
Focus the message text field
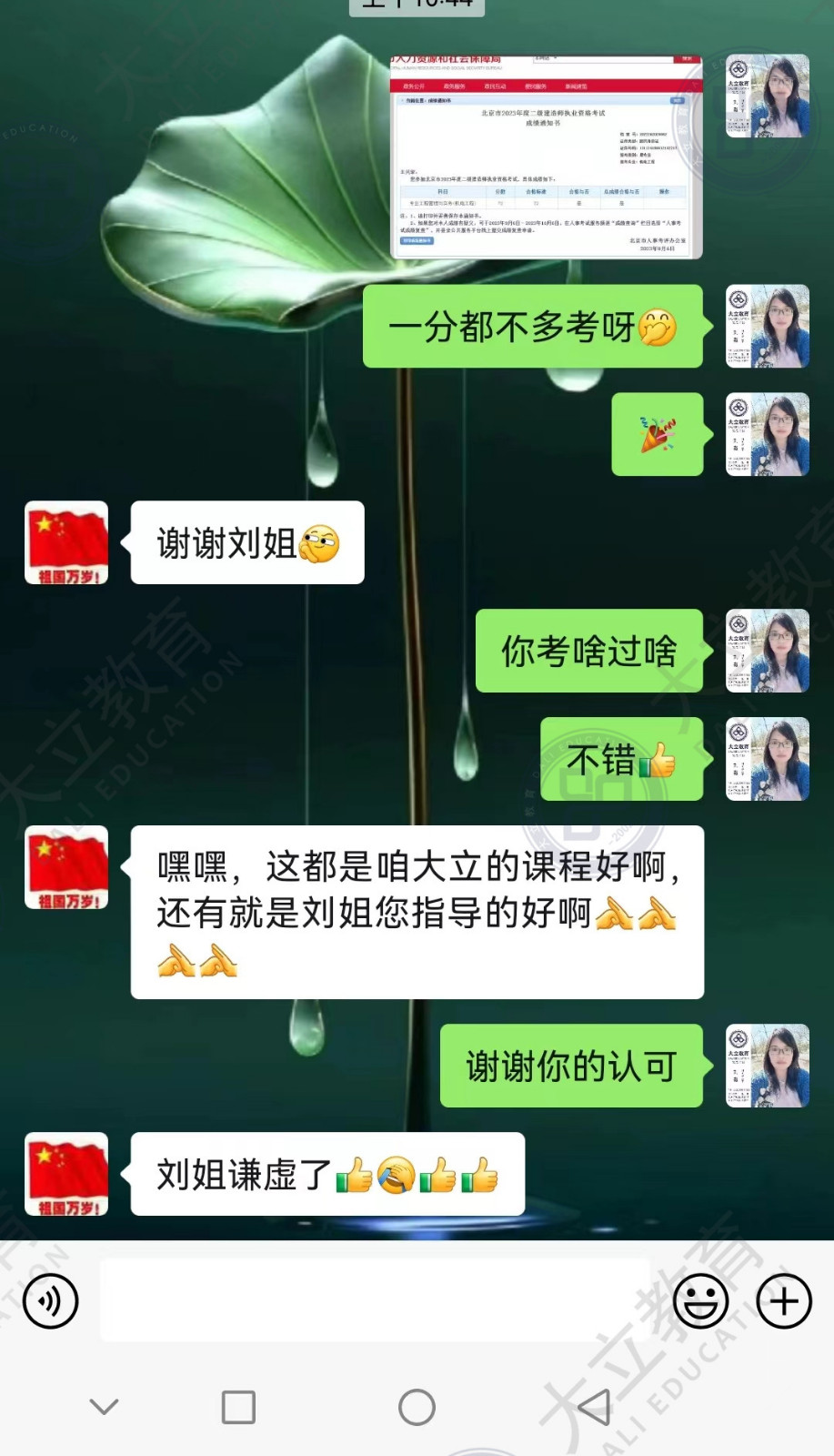pyautogui.click(x=375, y=1301)
